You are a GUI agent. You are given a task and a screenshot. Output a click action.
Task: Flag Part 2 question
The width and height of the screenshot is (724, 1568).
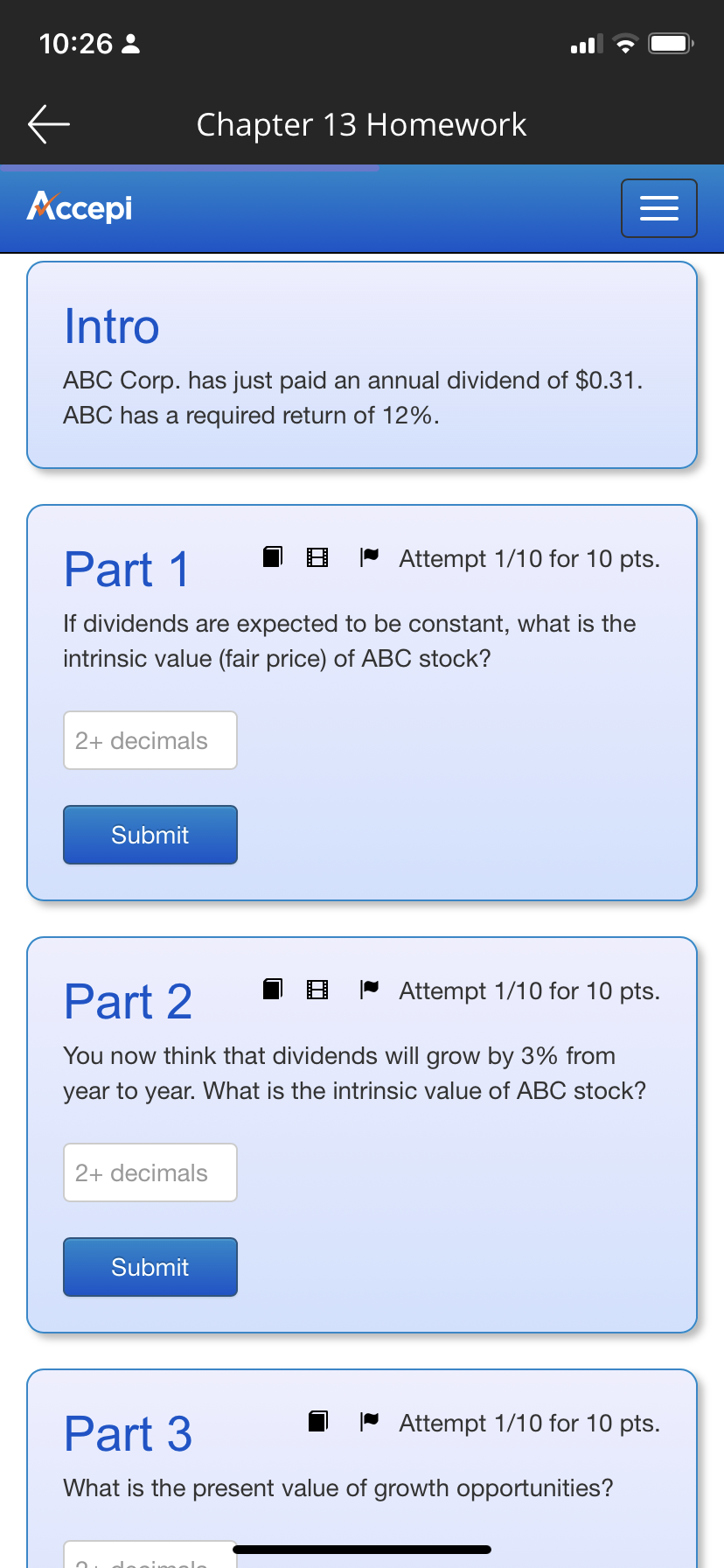pyautogui.click(x=370, y=989)
